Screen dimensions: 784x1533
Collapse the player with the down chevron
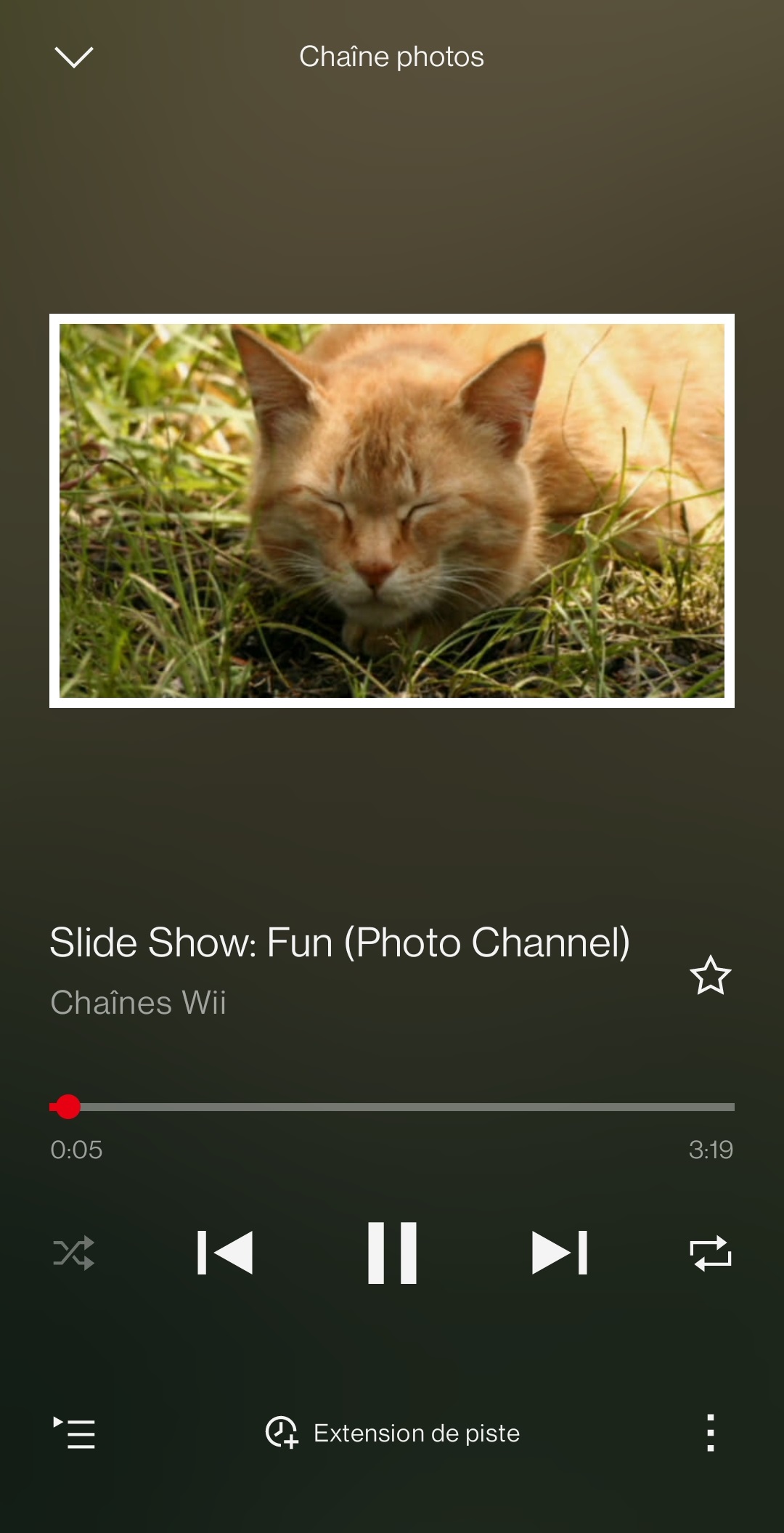pyautogui.click(x=74, y=57)
